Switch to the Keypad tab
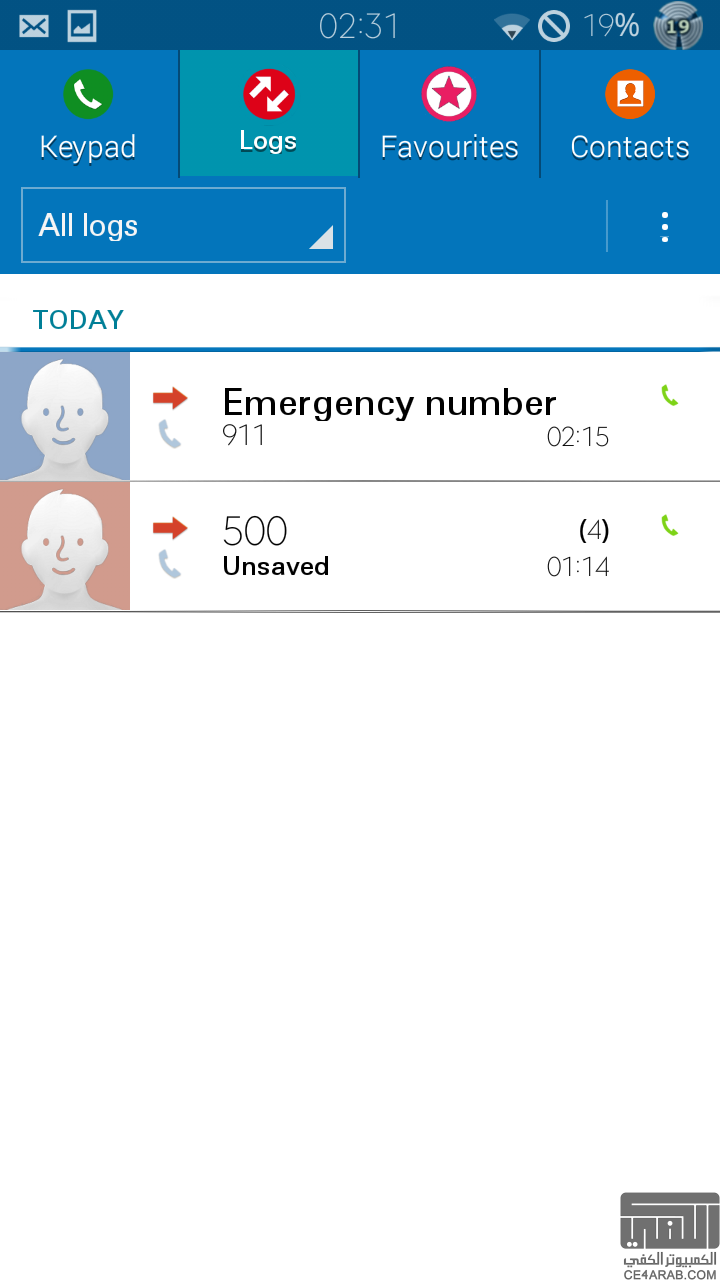The image size is (720, 1280). point(88,115)
